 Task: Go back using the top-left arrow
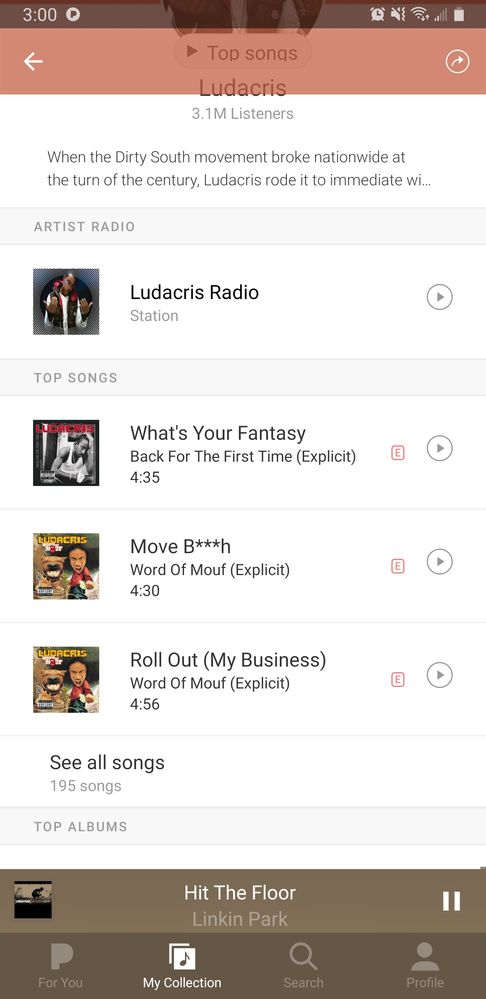pyautogui.click(x=33, y=62)
